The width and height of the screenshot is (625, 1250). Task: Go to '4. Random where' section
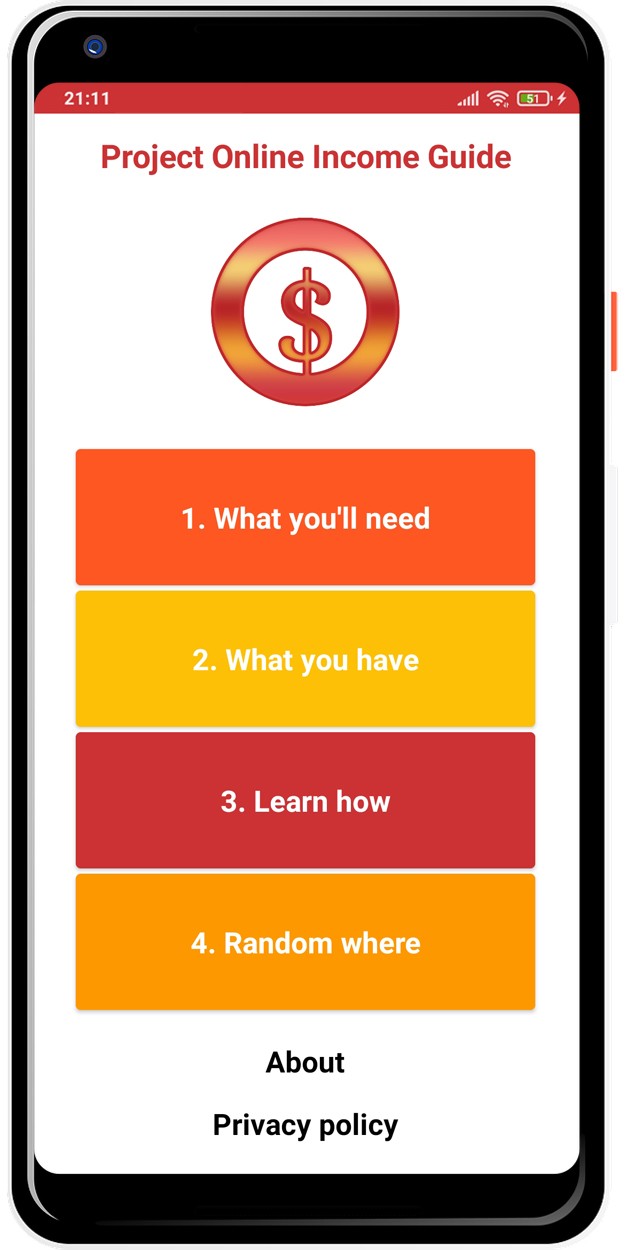(x=305, y=942)
